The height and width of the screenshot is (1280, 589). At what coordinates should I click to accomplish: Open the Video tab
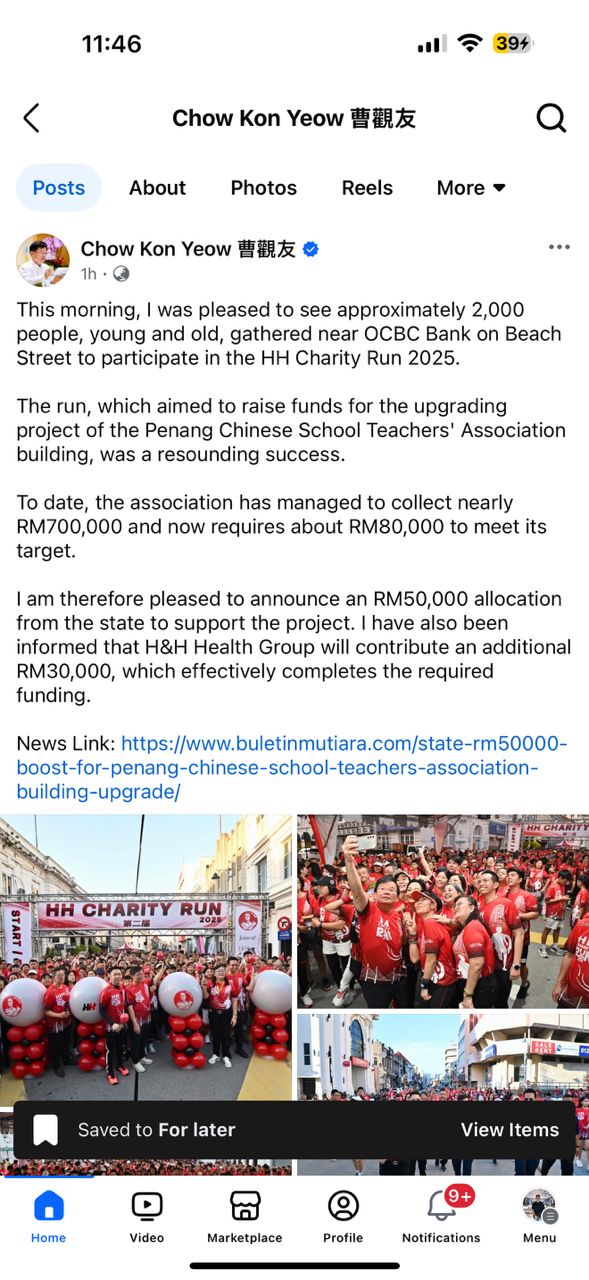tap(146, 1217)
